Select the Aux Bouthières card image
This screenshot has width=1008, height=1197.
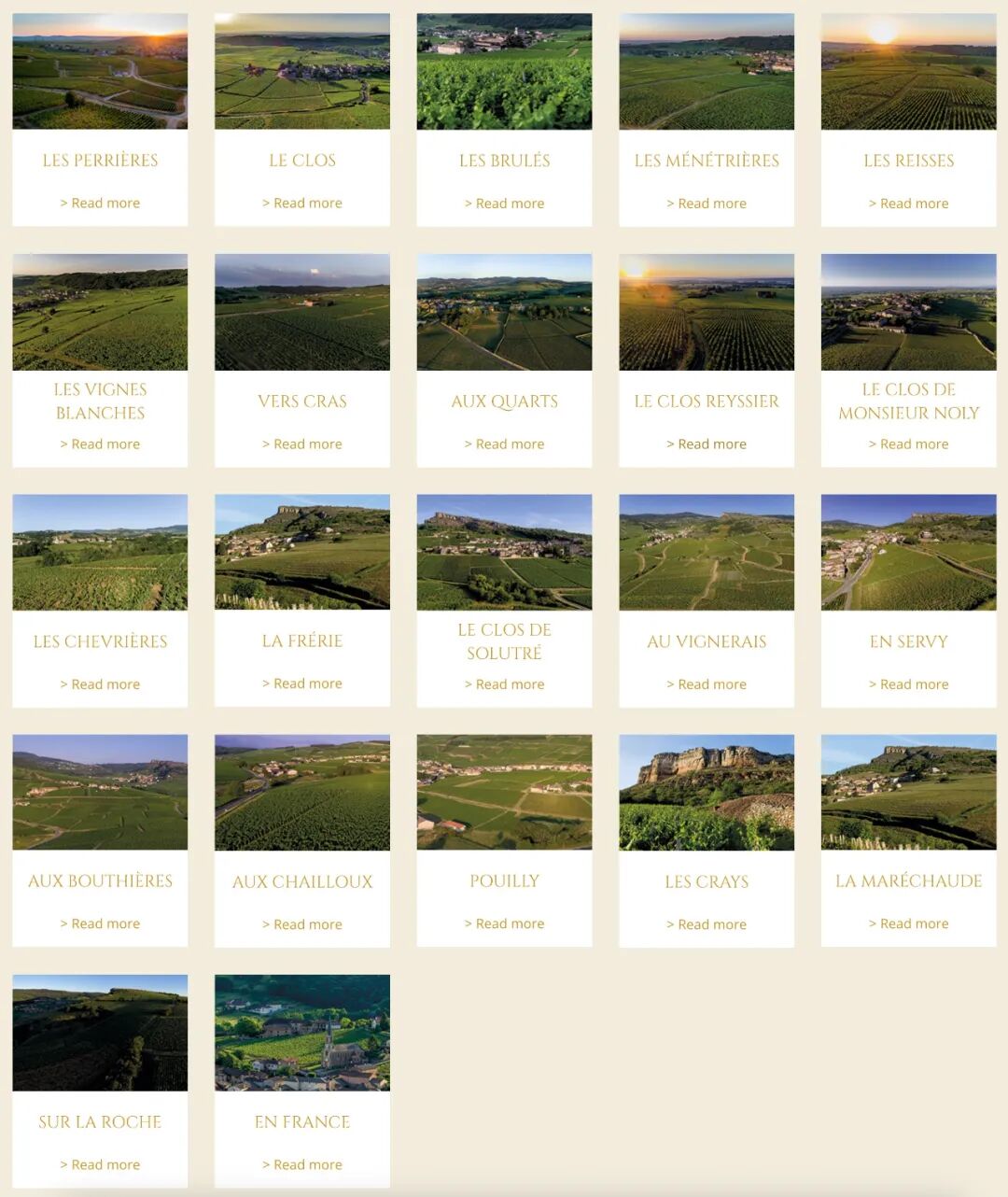point(100,793)
